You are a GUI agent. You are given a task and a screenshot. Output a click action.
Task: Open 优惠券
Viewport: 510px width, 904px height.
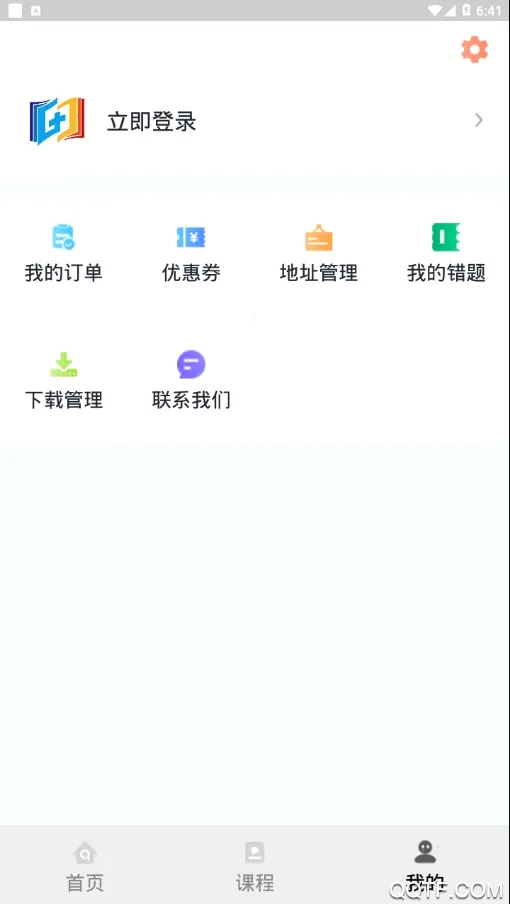tap(191, 253)
